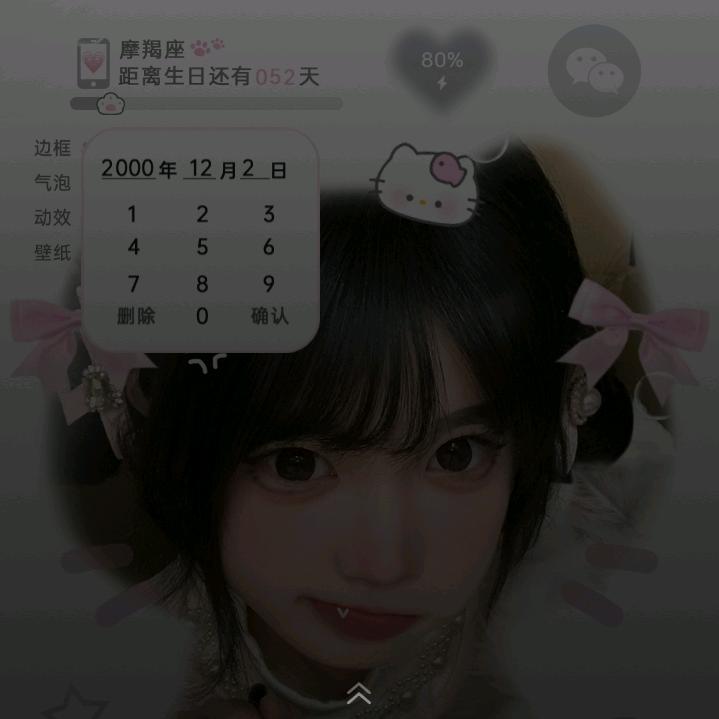Tap keypad number 7
This screenshot has width=719, height=719.
click(133, 284)
